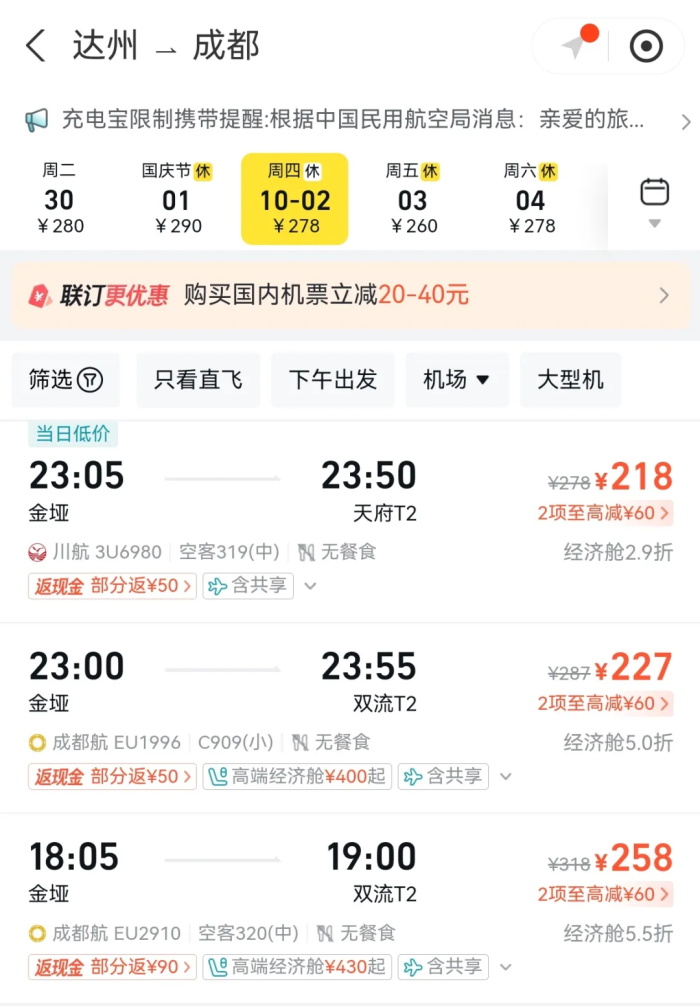Viewport: 700px width, 1006px height.
Task: Open the 筛选 filter options
Action: (65, 380)
